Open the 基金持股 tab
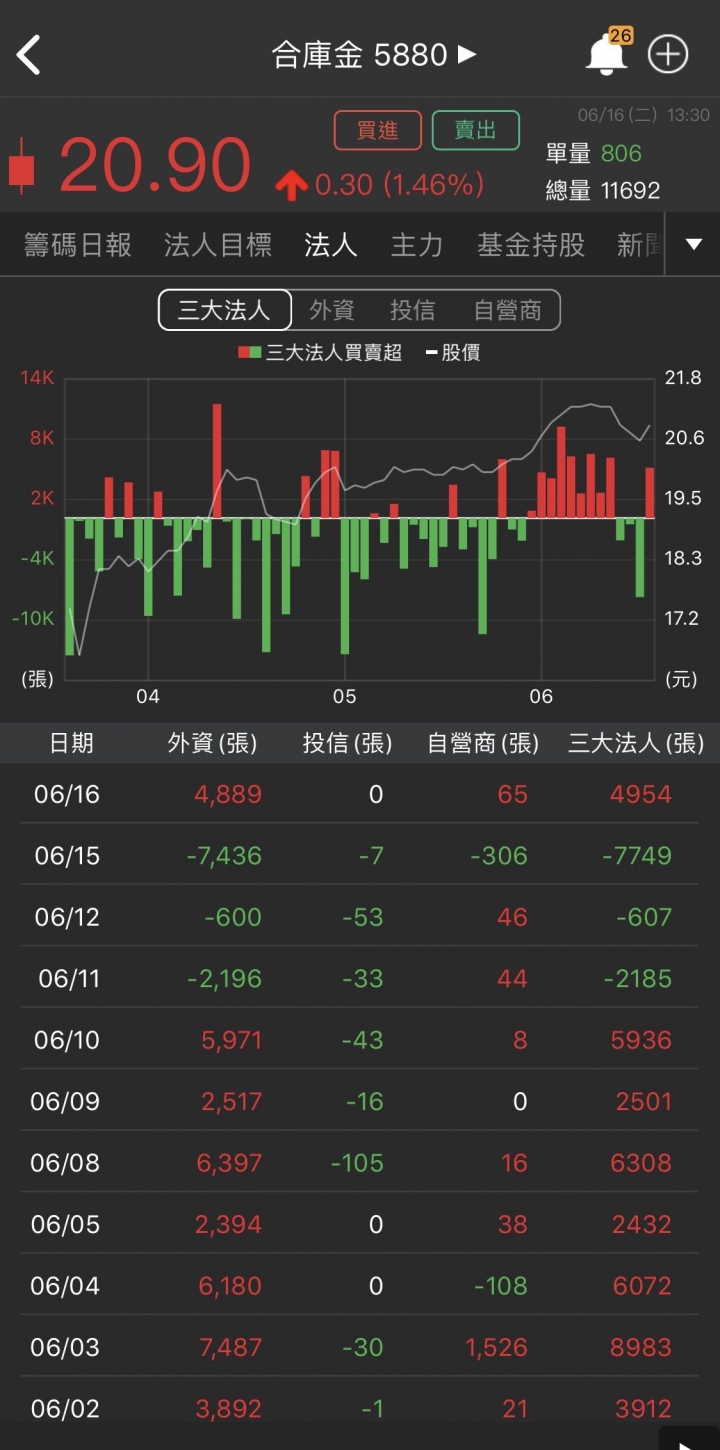Image resolution: width=720 pixels, height=1450 pixels. [531, 245]
